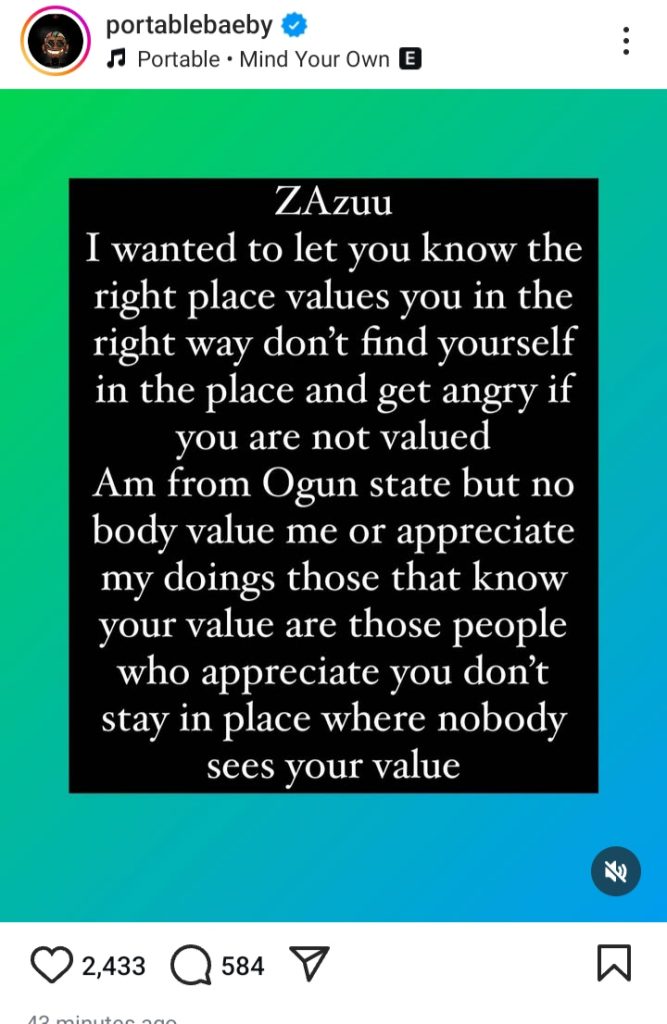Open the audio Portable • Mind Your Own
Screen dimensions: 667x1024
coord(263,59)
